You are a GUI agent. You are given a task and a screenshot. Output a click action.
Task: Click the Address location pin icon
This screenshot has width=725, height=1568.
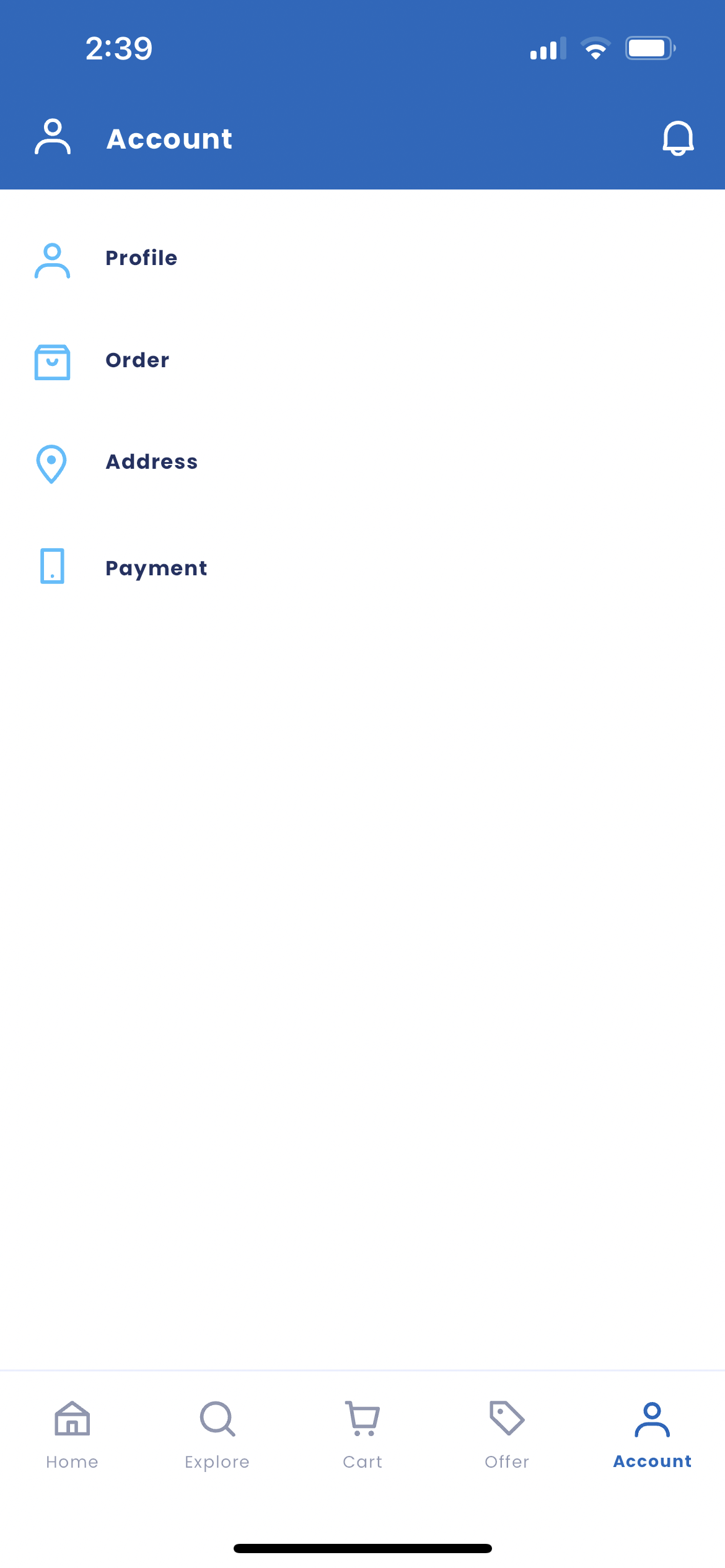coord(51,464)
